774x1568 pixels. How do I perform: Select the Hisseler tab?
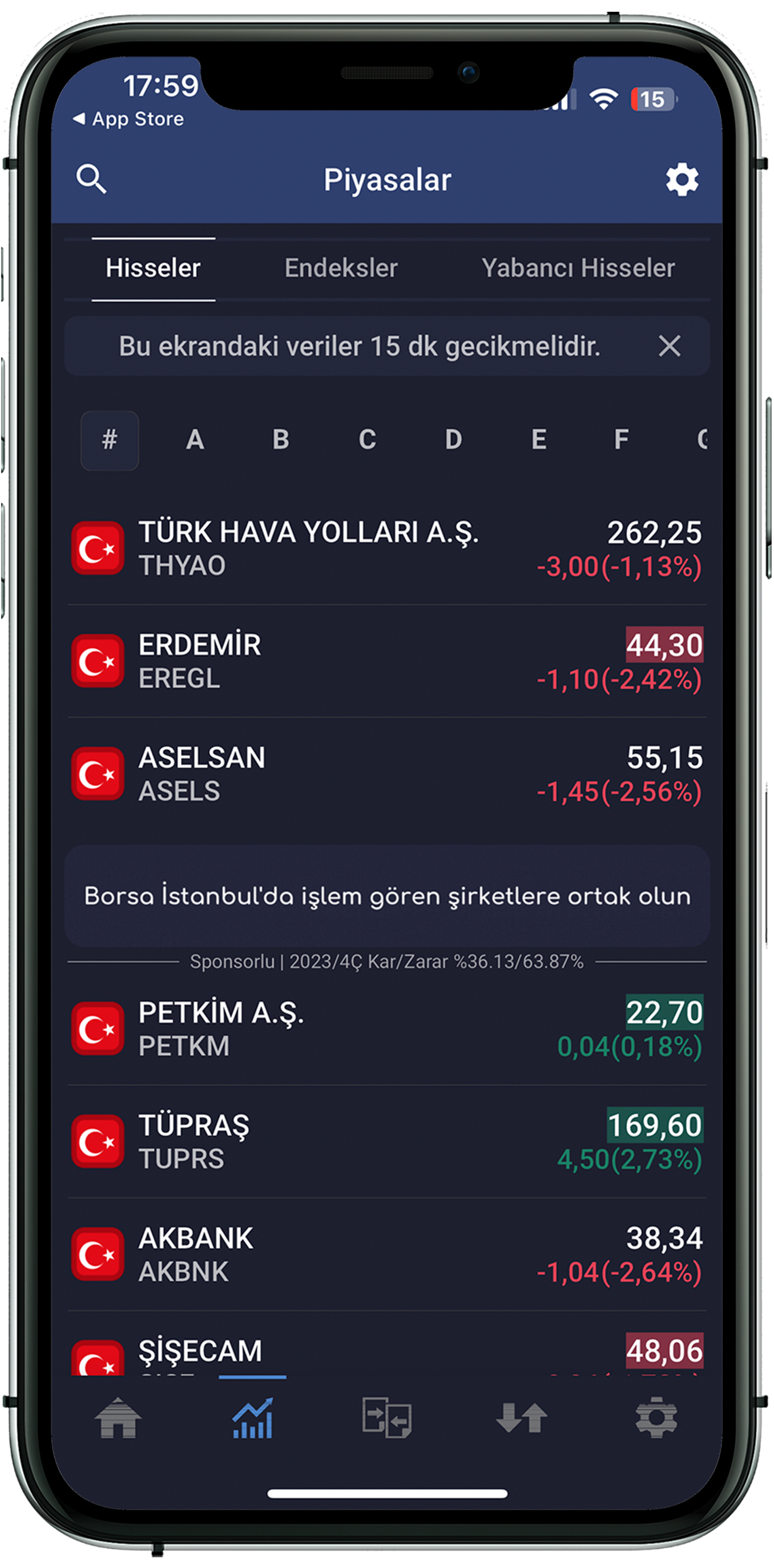pos(153,269)
